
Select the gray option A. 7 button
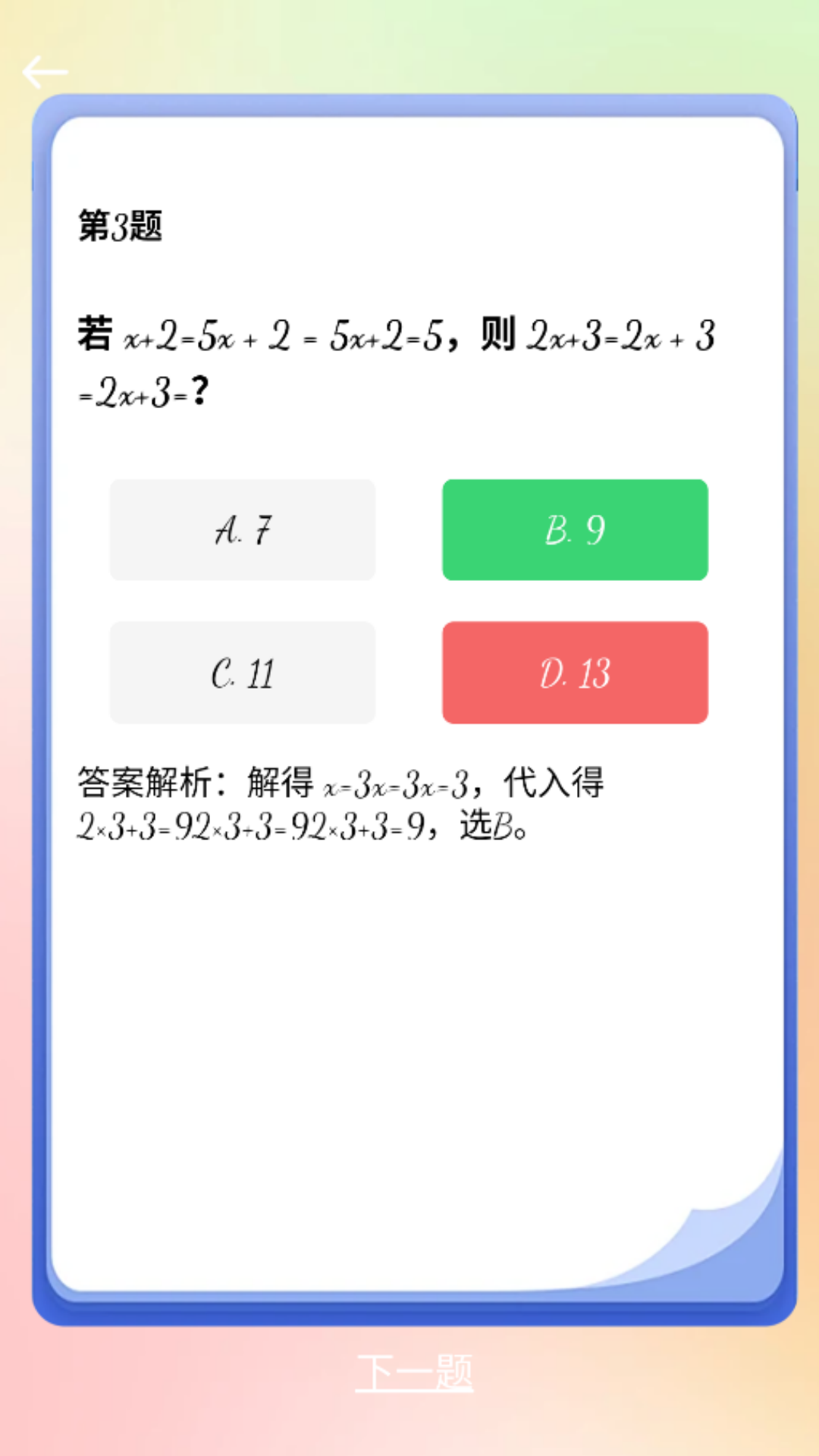pos(243,529)
